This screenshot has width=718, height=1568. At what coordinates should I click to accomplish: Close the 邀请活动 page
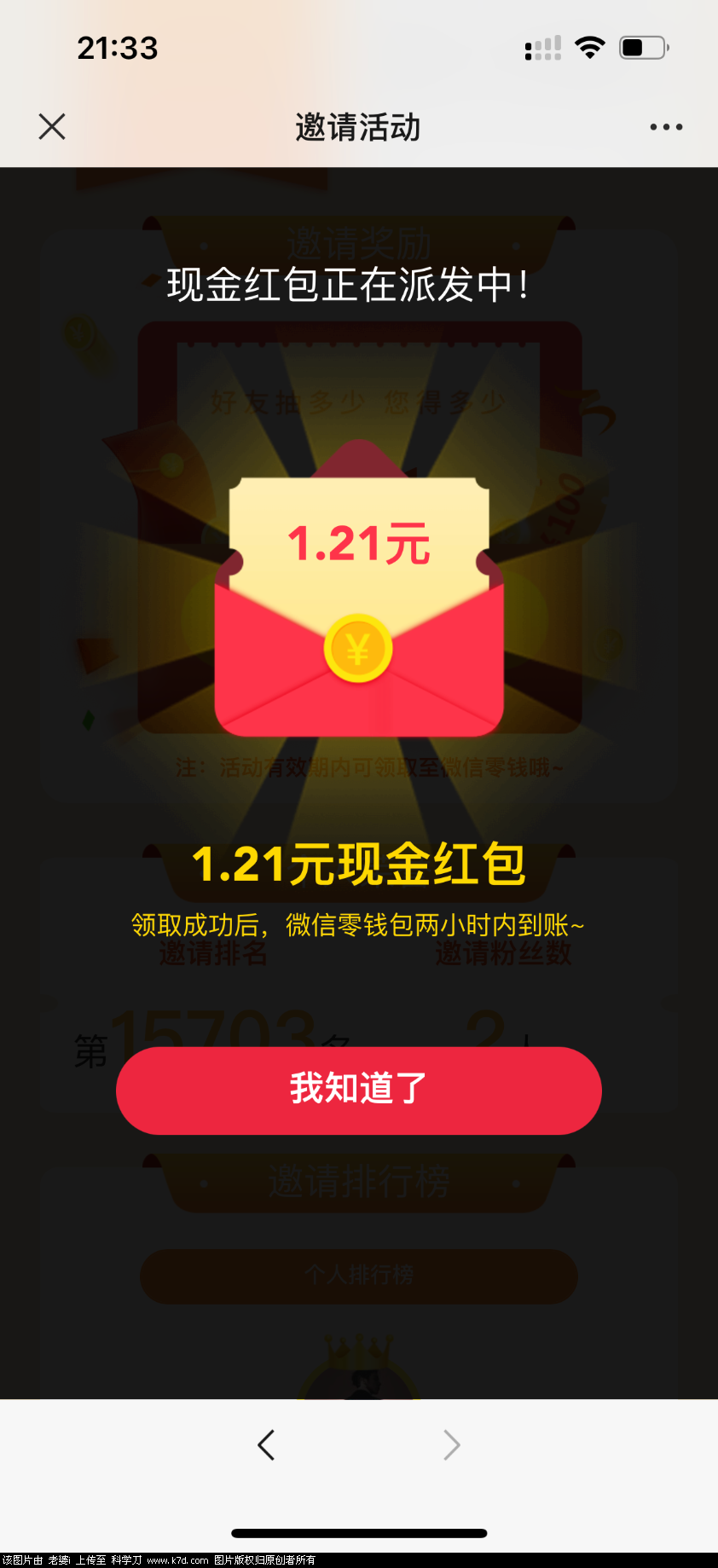[x=52, y=127]
